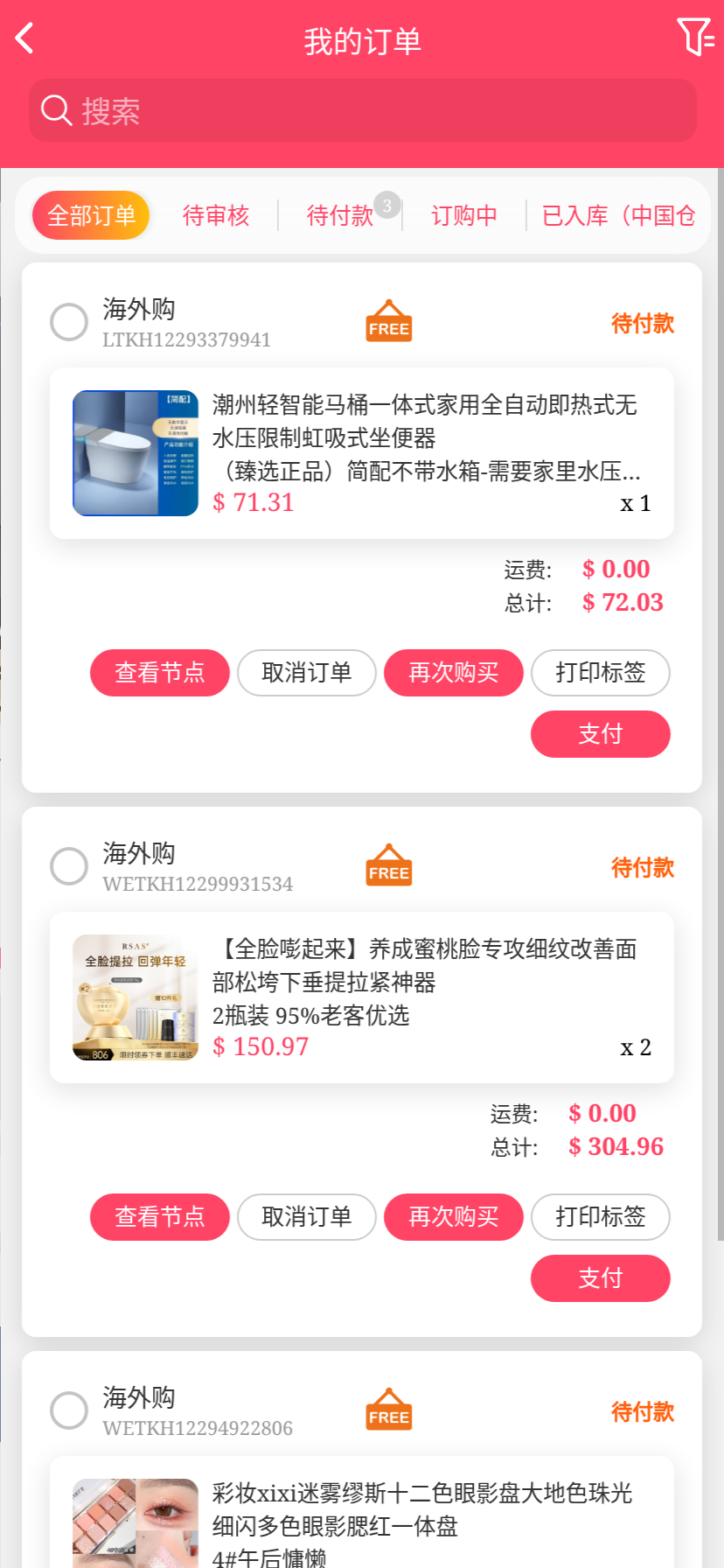This screenshot has height=1568, width=724.
Task: Tap 打印标签 for order LTKH12293379941
Action: [601, 673]
